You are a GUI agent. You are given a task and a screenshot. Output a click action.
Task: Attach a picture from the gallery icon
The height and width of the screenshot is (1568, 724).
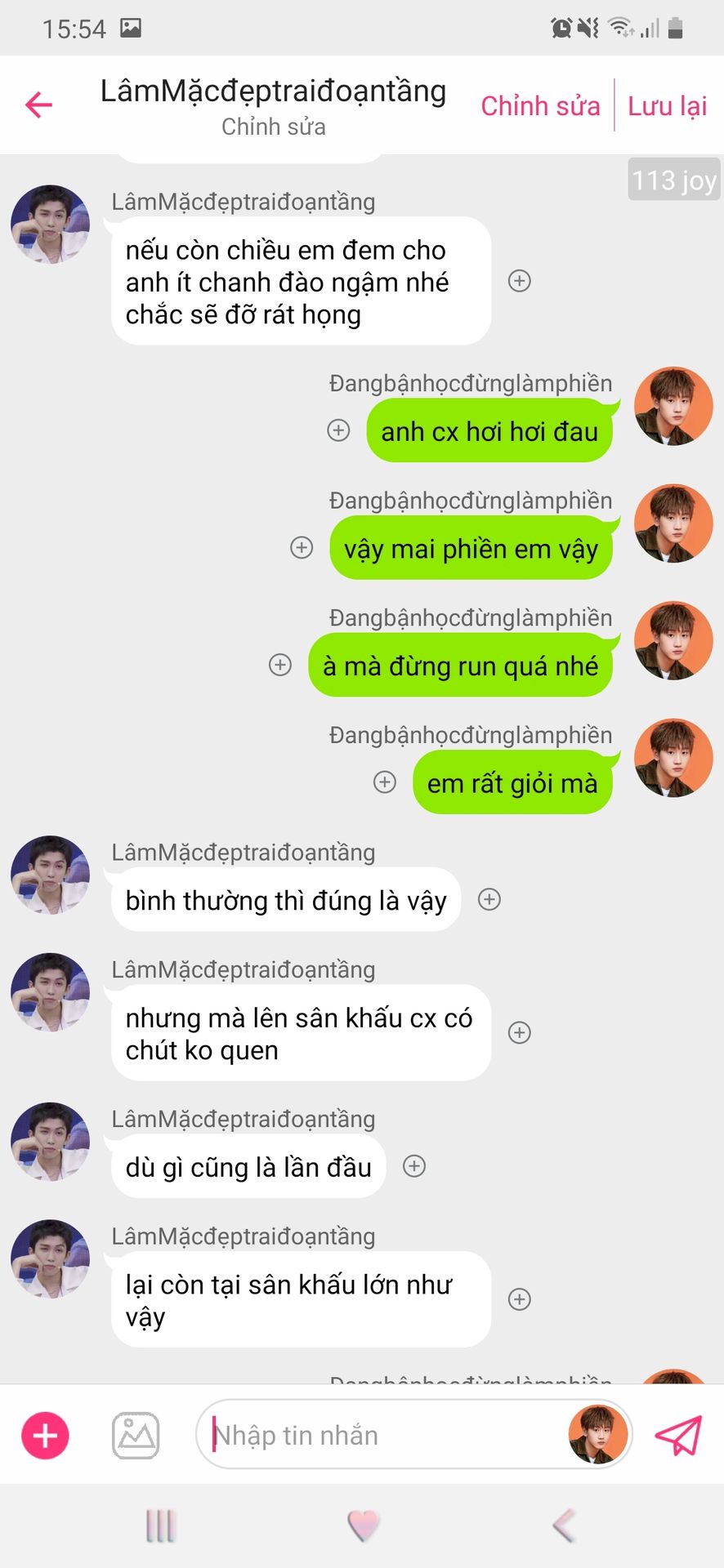(136, 1435)
